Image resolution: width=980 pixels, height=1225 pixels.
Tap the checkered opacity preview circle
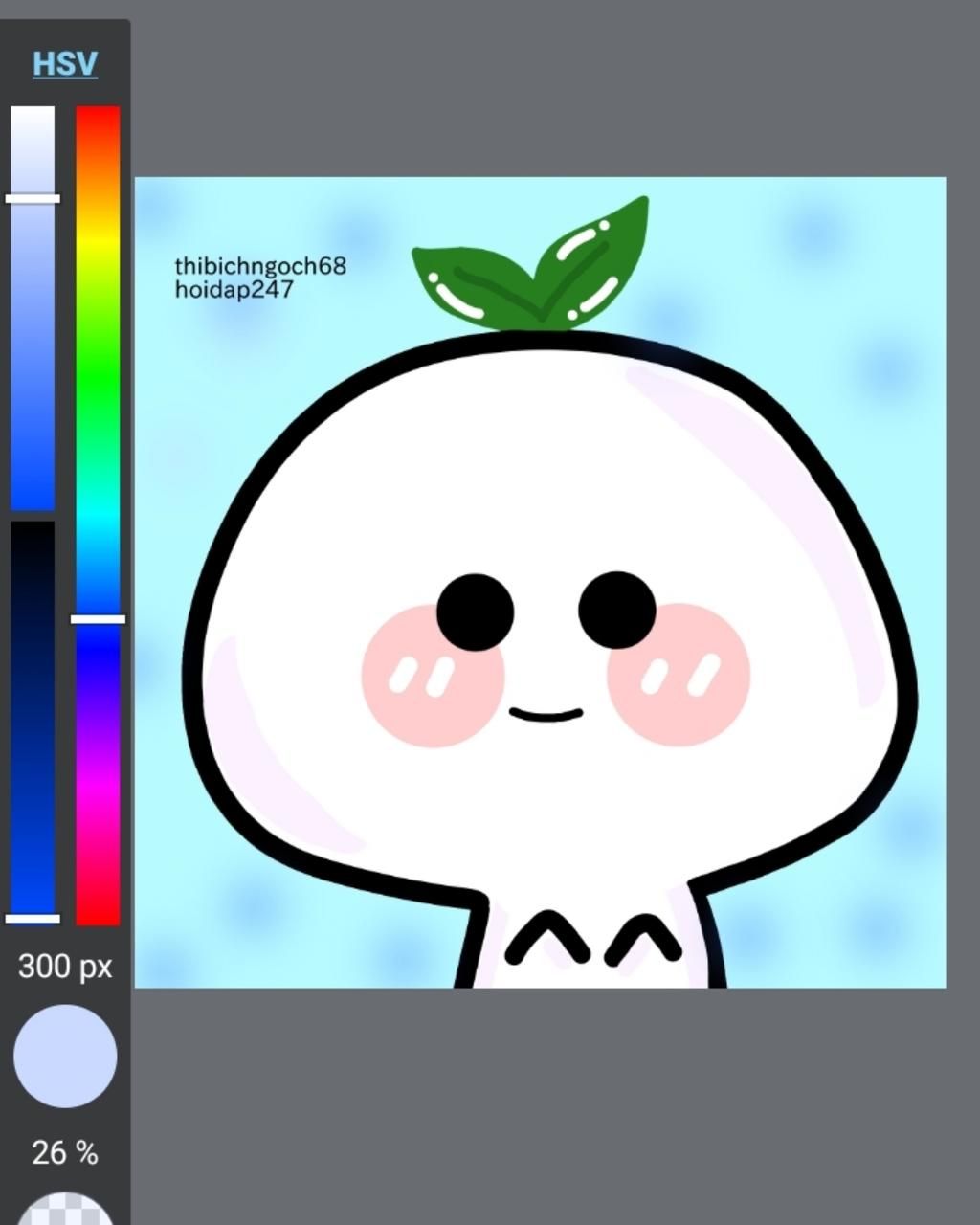pyautogui.click(x=65, y=1210)
